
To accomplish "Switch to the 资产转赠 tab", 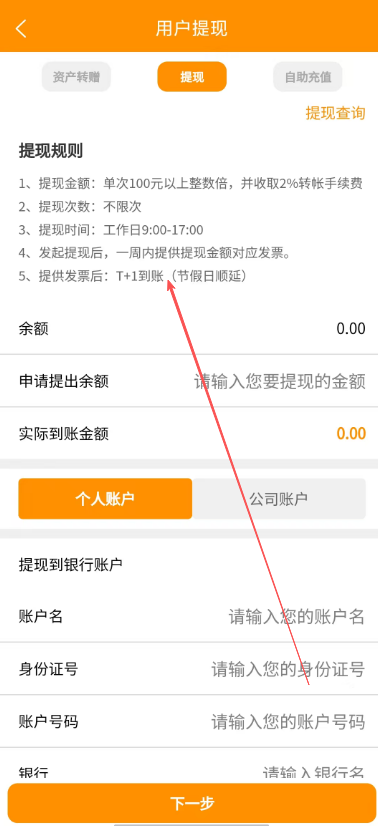I will 76,77.
